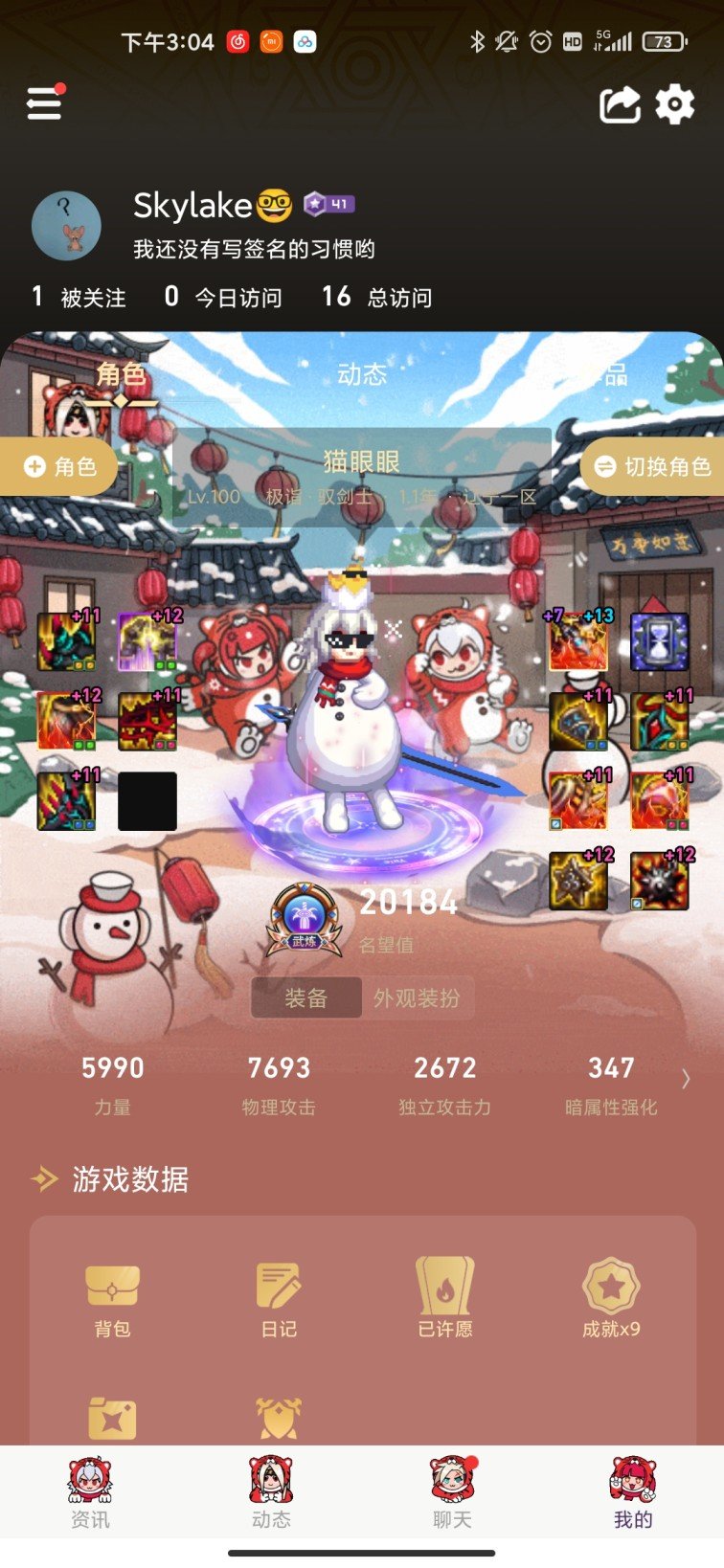Share this profile page
Image resolution: width=724 pixels, height=1568 pixels.
pos(620,104)
